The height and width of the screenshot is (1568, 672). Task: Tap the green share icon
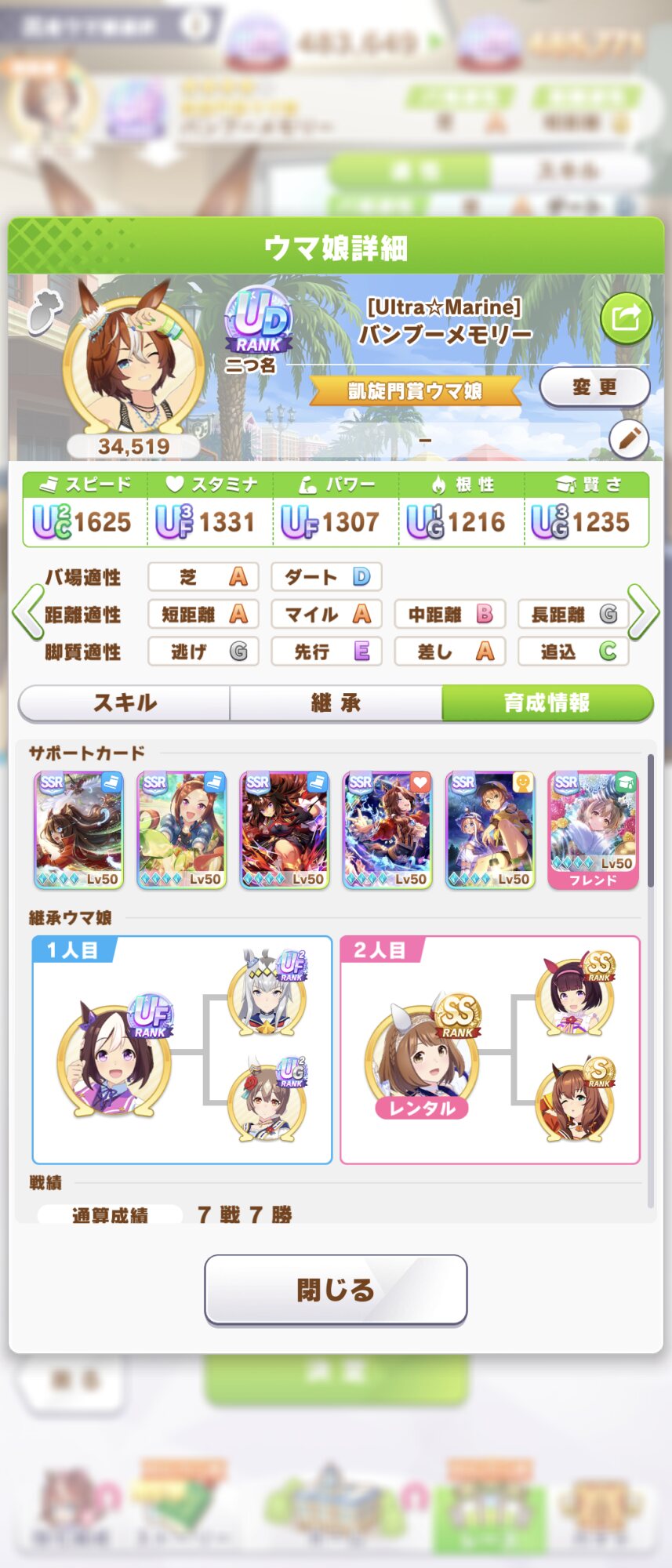click(x=626, y=318)
